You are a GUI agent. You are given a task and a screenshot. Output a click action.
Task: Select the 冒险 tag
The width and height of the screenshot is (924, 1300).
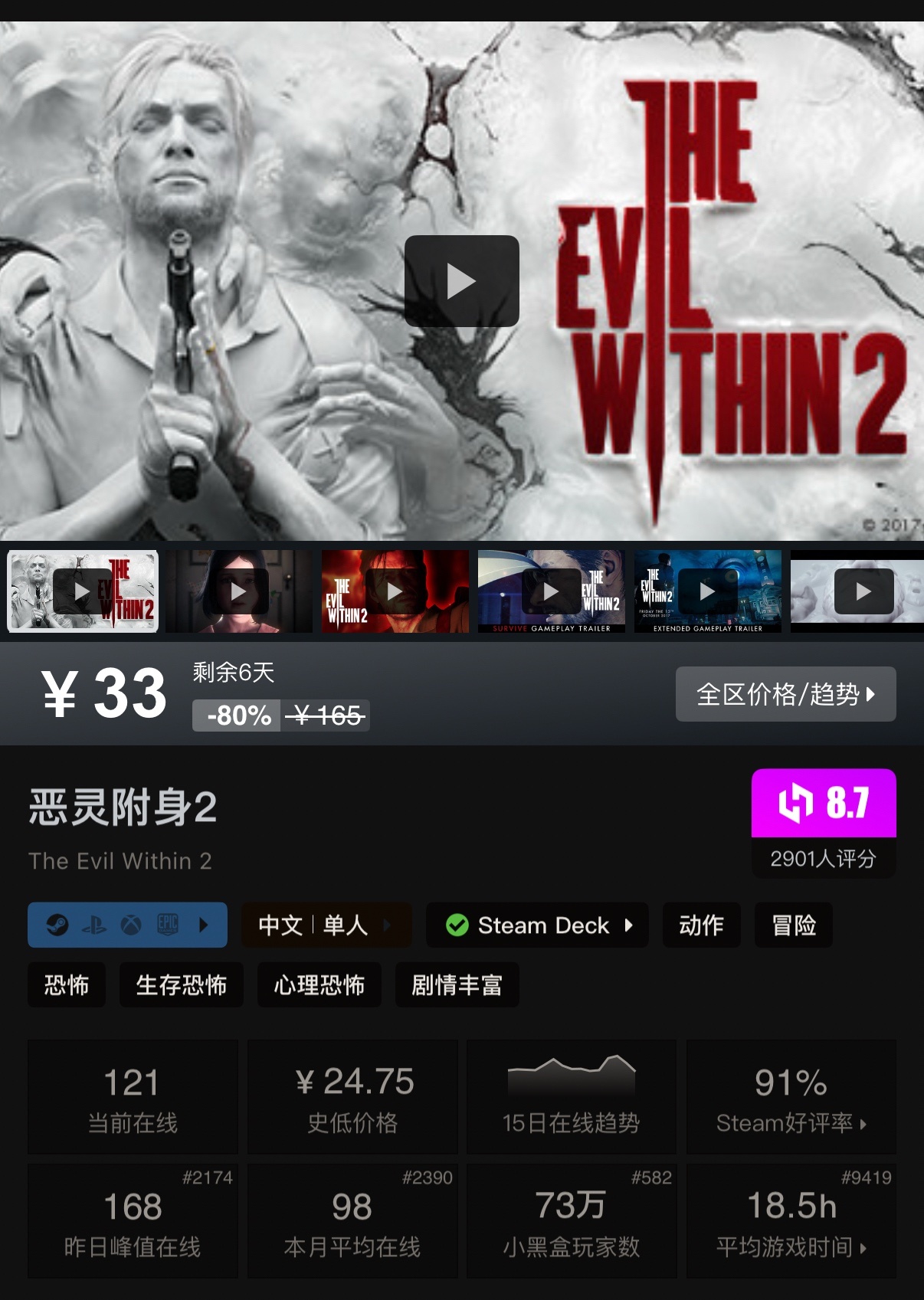[794, 925]
